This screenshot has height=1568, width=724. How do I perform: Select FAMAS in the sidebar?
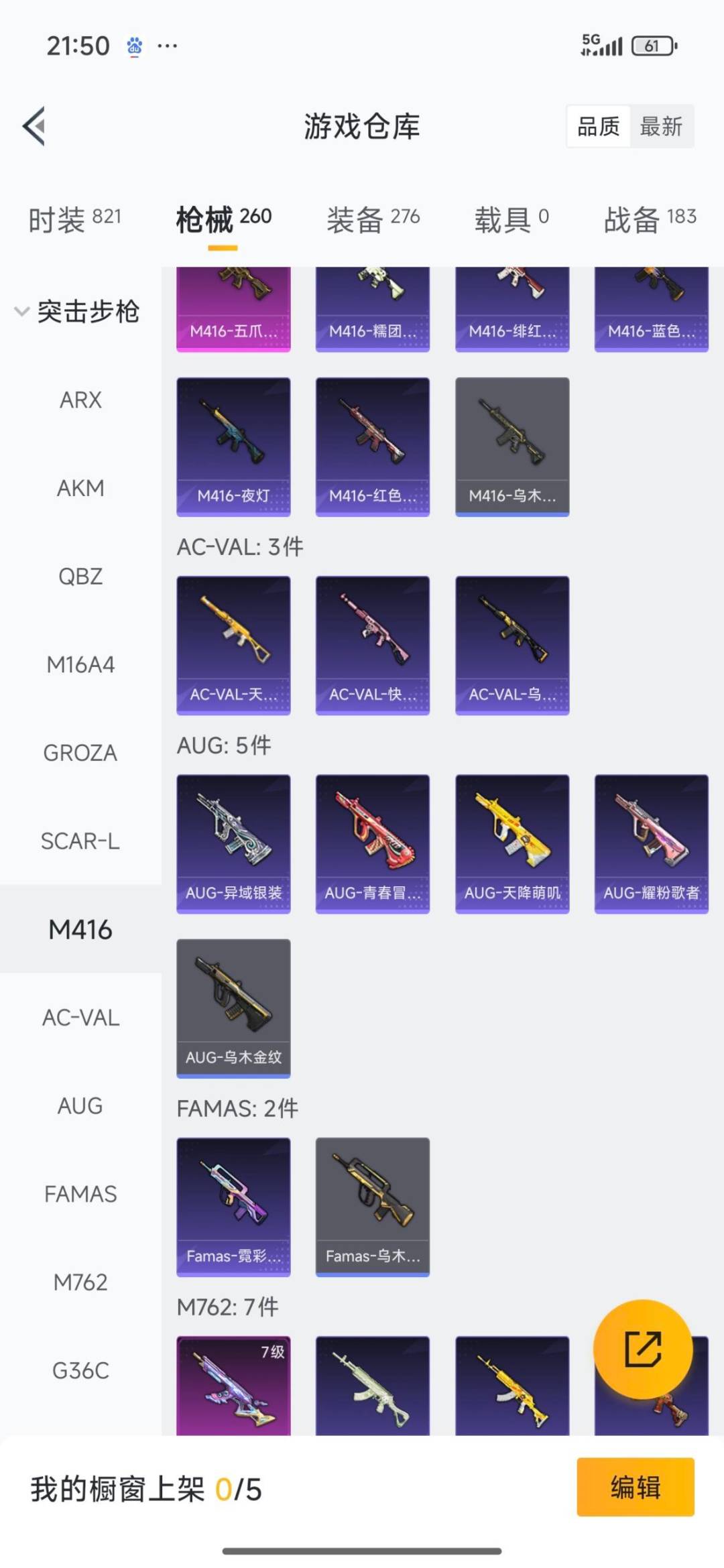[x=80, y=1194]
